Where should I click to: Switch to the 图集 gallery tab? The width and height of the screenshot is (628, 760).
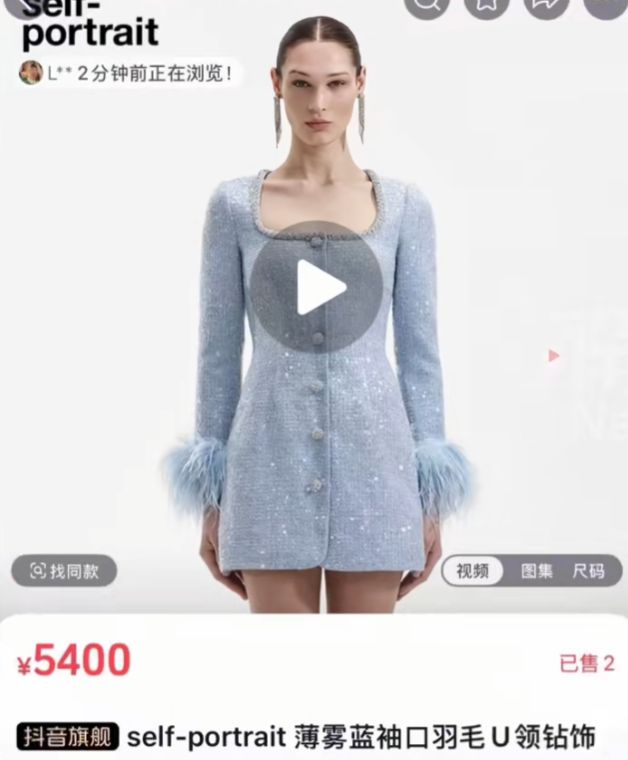click(x=537, y=571)
